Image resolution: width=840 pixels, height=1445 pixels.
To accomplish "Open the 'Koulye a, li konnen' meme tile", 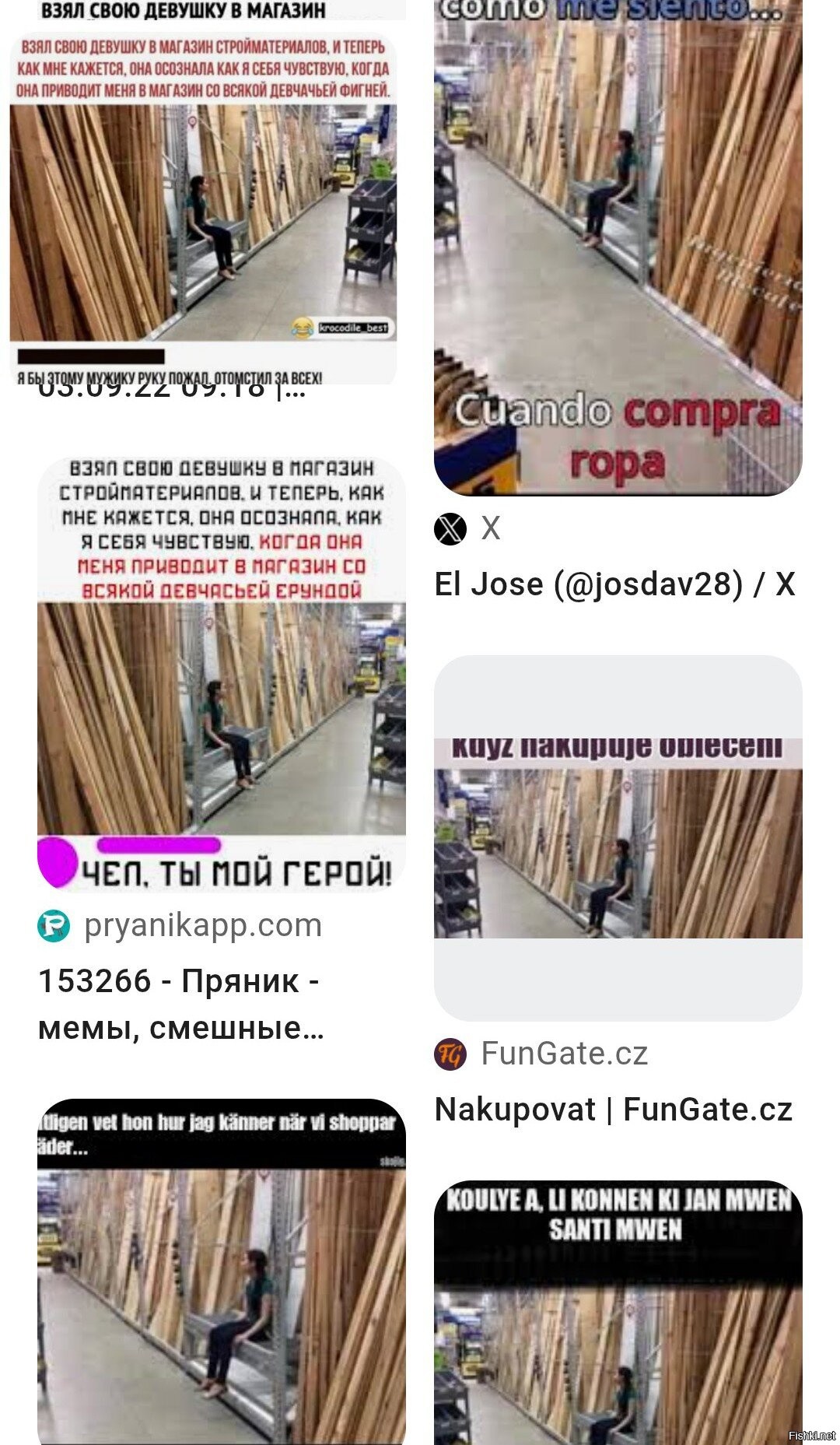I will (618, 1313).
